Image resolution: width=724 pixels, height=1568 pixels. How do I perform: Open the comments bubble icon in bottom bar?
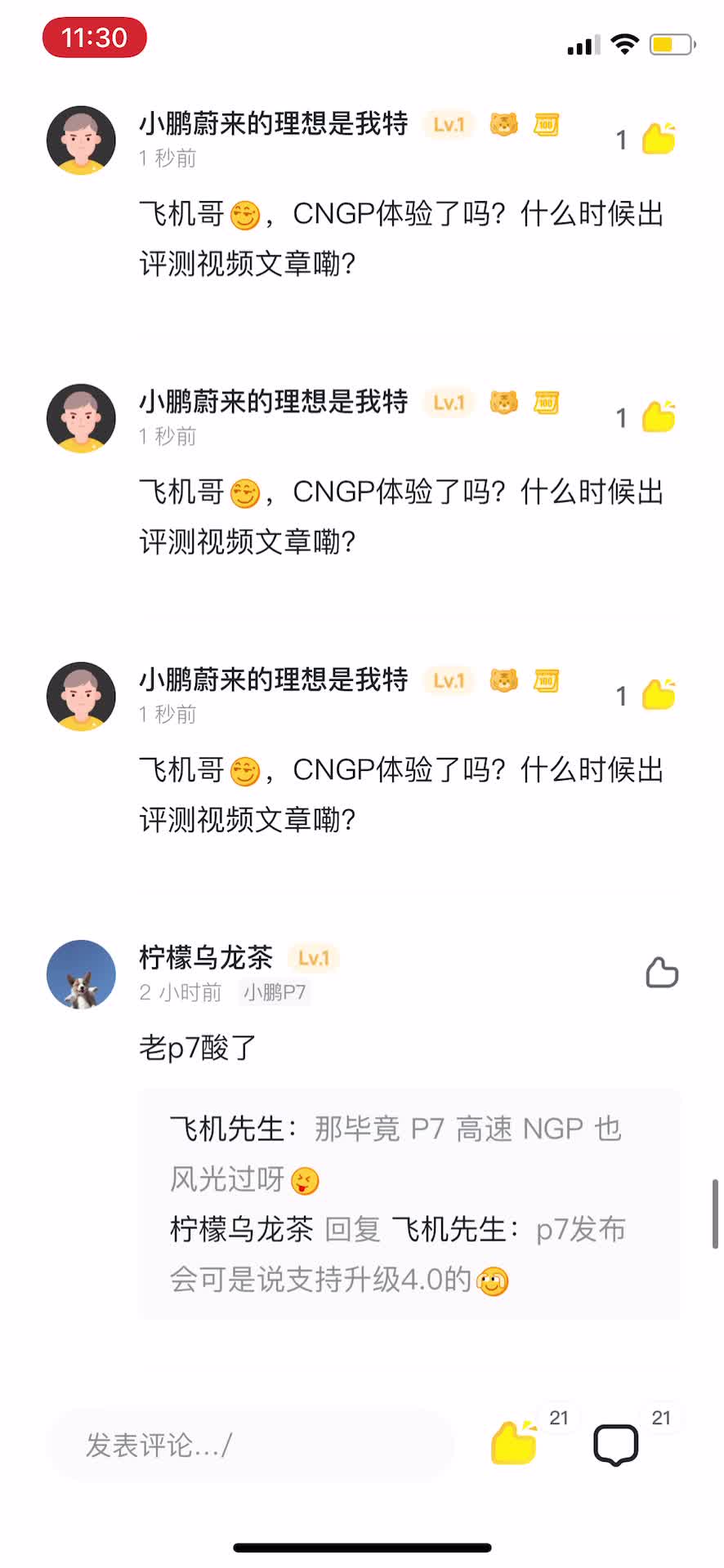pyautogui.click(x=615, y=1445)
